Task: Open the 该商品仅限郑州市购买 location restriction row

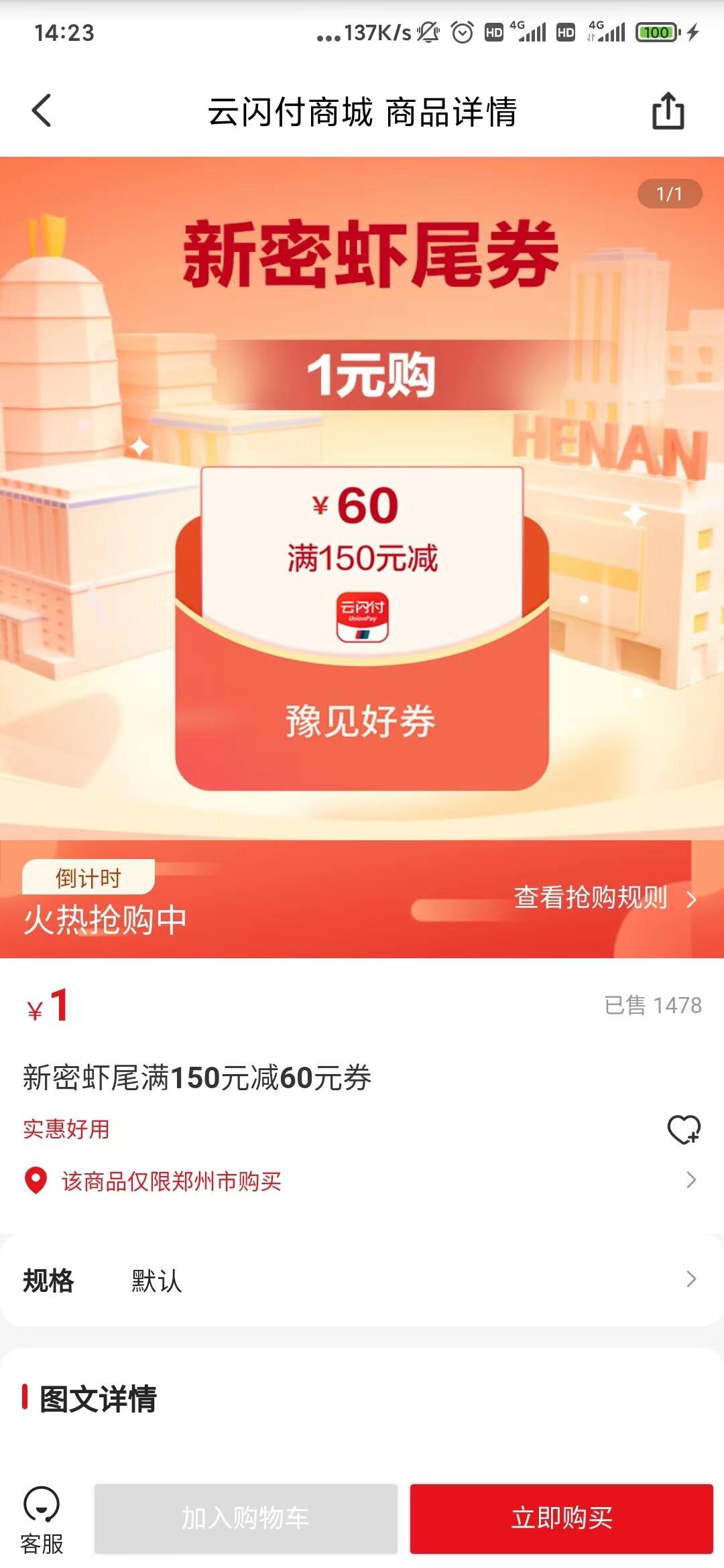Action: [x=362, y=1181]
